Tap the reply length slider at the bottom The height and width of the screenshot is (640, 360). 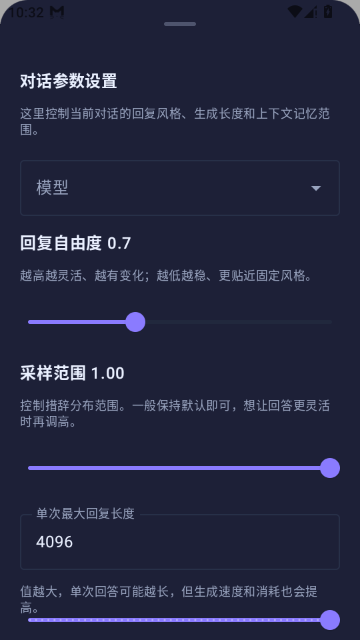180,620
